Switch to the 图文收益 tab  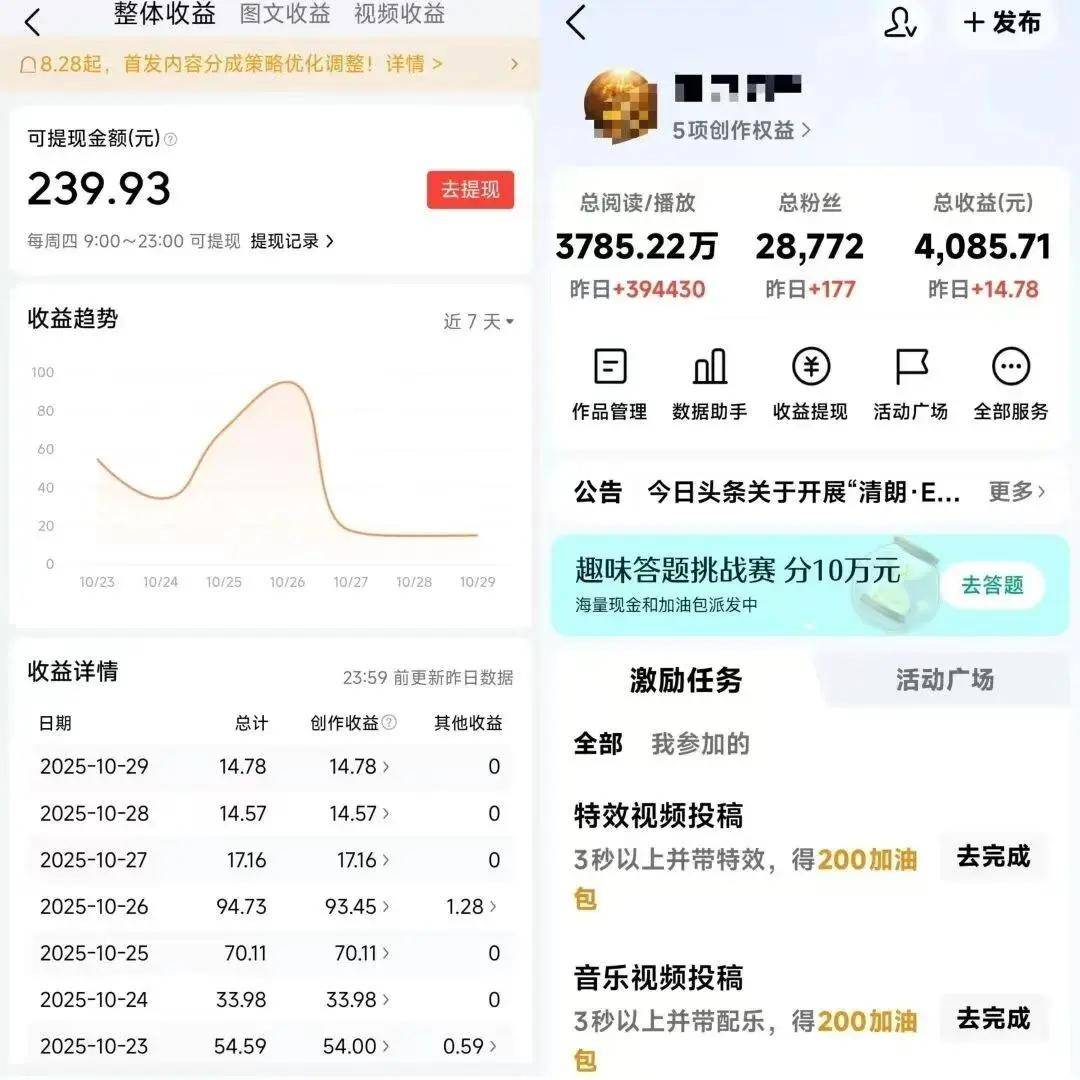coord(285,14)
